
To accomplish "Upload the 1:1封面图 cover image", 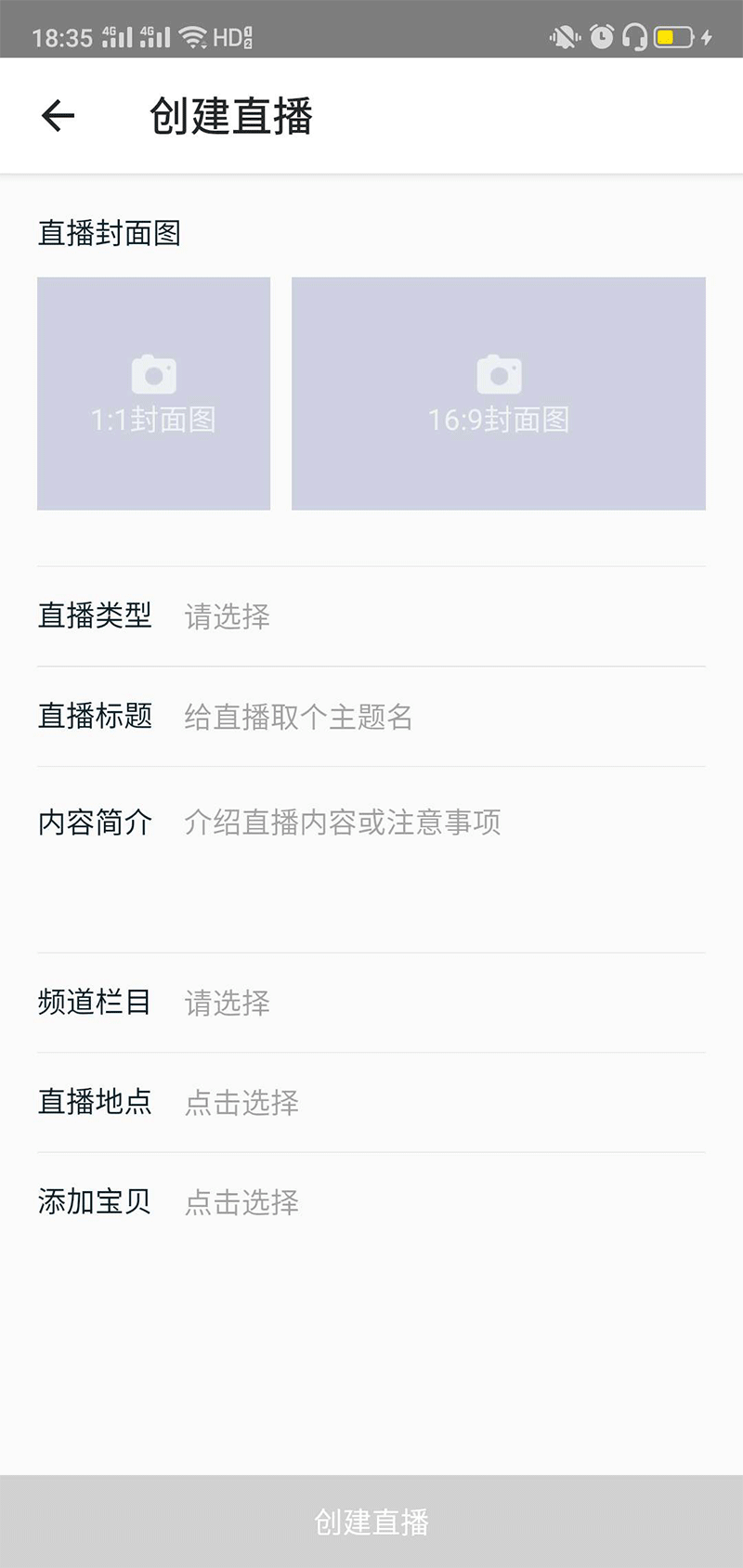I will [153, 394].
